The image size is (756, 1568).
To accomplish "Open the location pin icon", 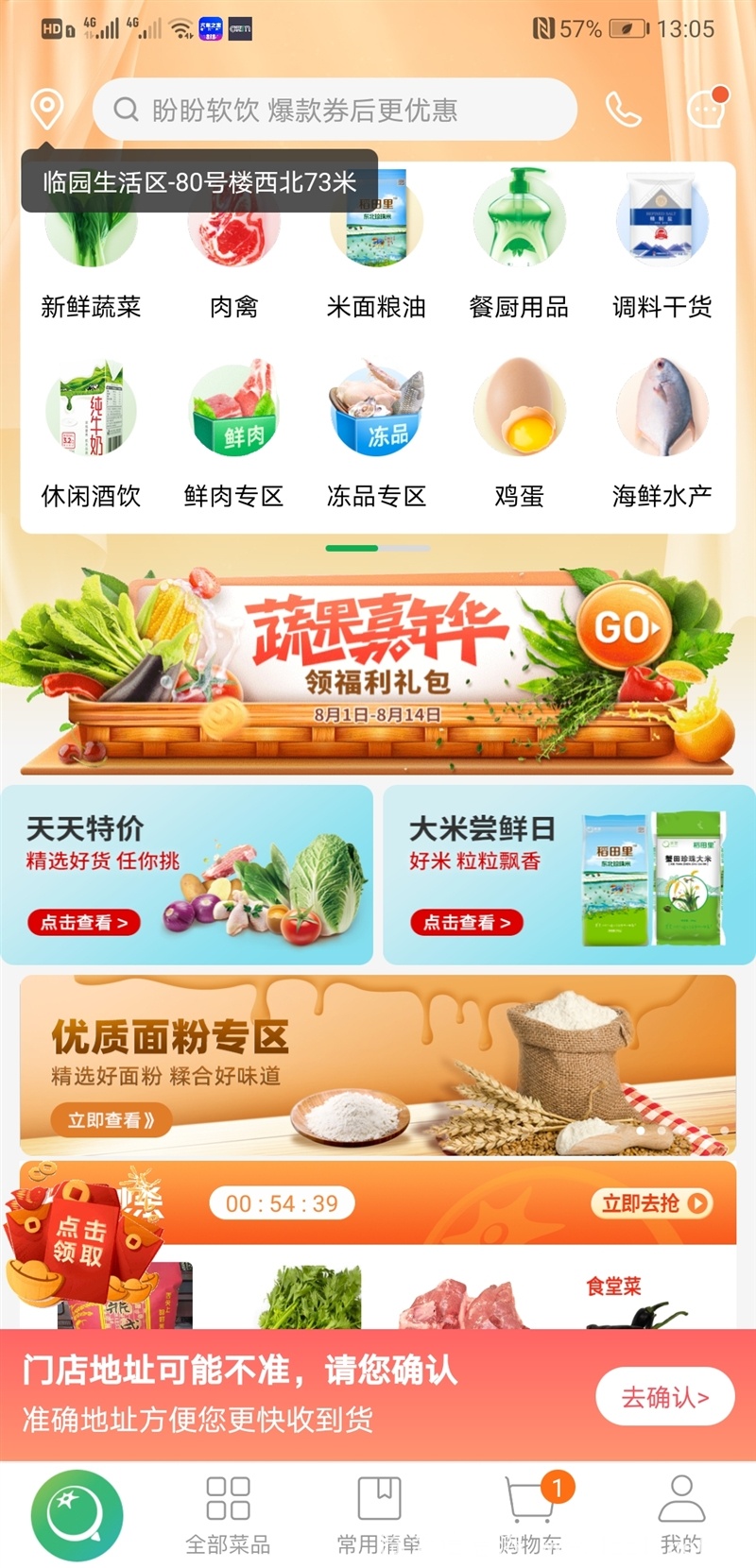I will pyautogui.click(x=47, y=110).
